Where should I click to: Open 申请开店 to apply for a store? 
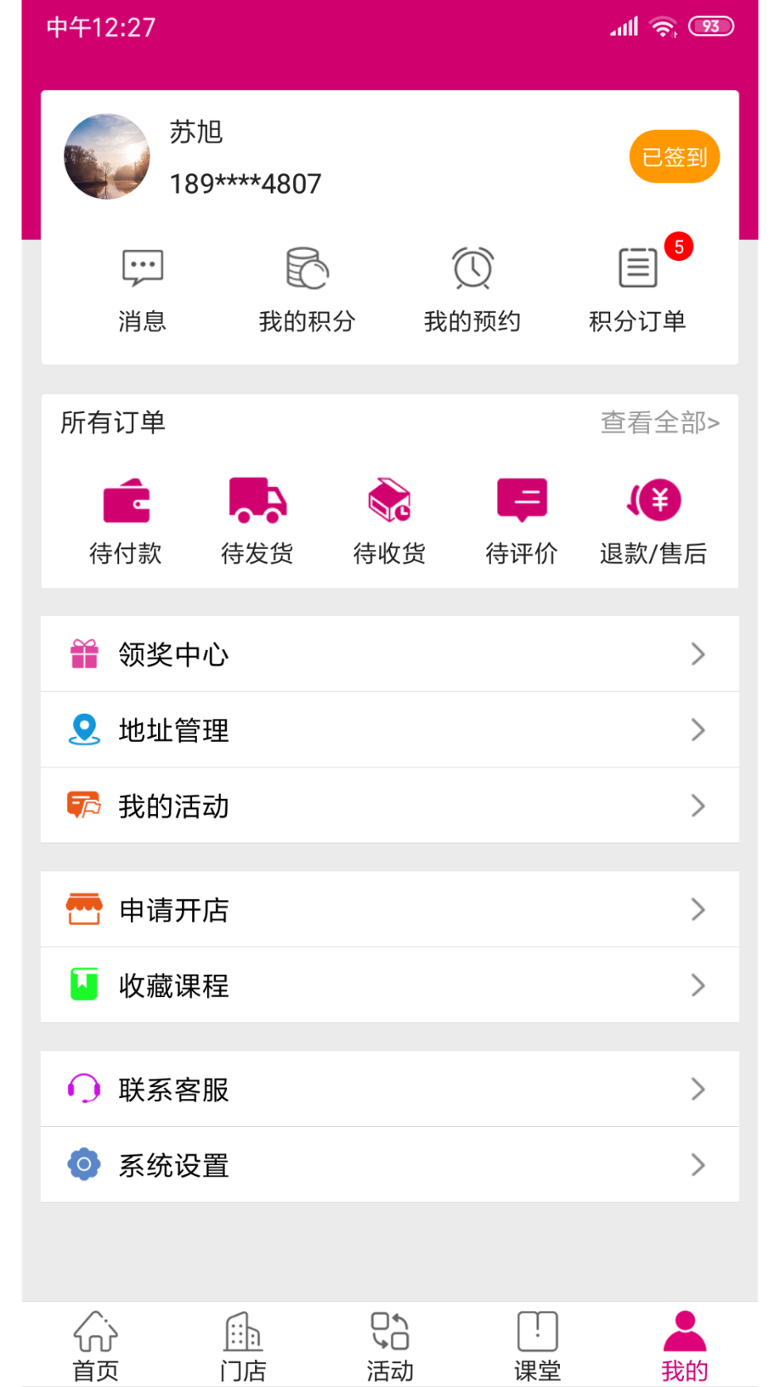389,910
